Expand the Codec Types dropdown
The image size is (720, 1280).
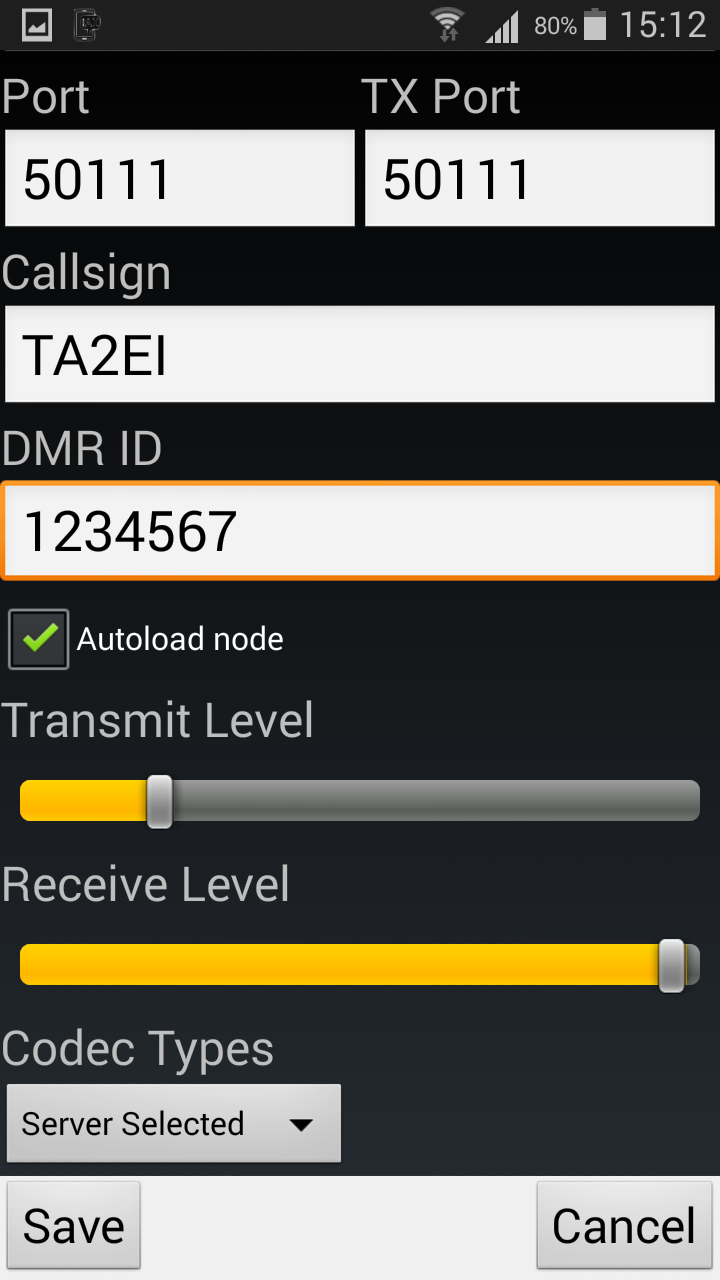174,1124
